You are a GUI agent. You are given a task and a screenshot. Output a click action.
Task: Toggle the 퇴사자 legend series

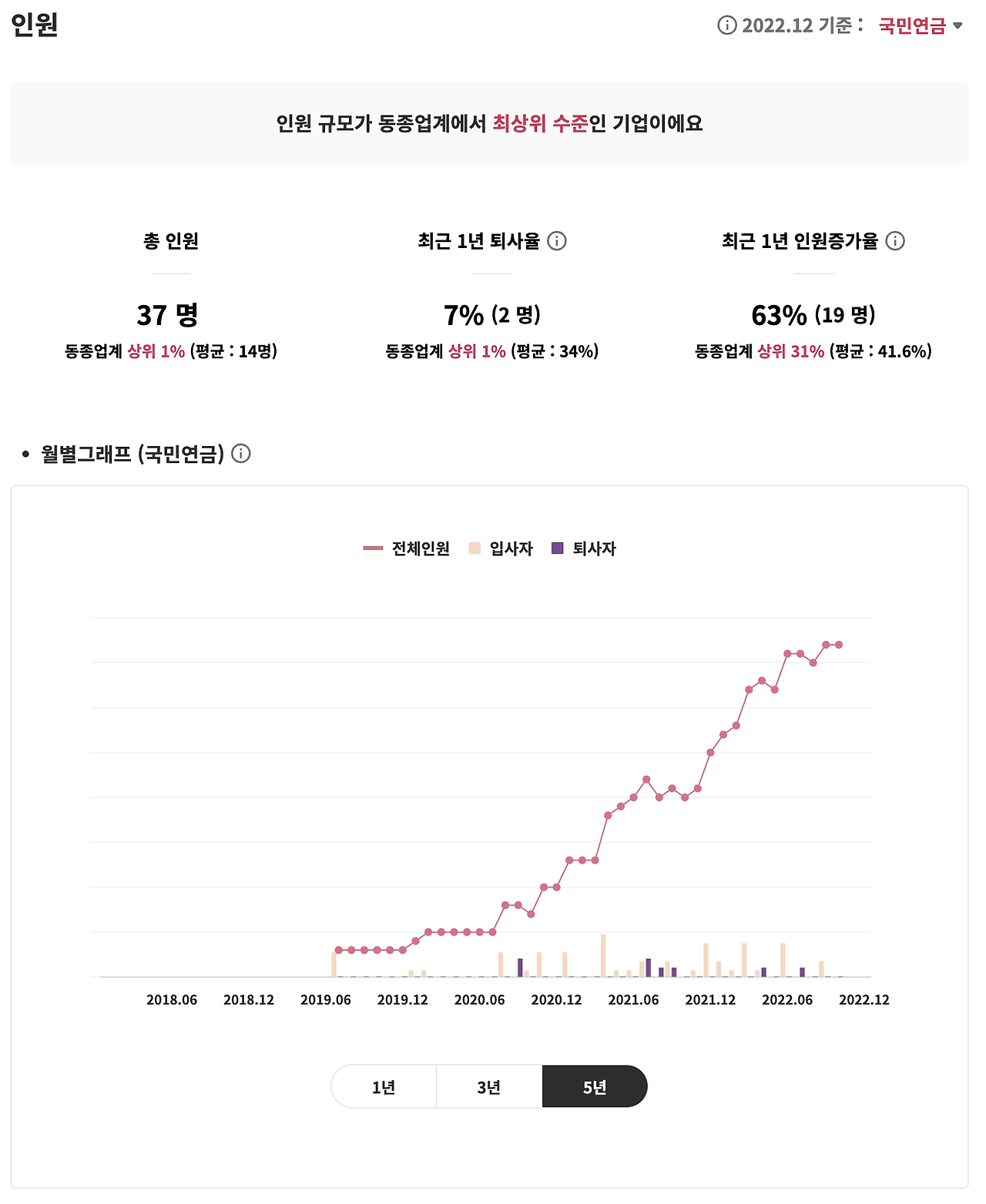click(x=584, y=548)
